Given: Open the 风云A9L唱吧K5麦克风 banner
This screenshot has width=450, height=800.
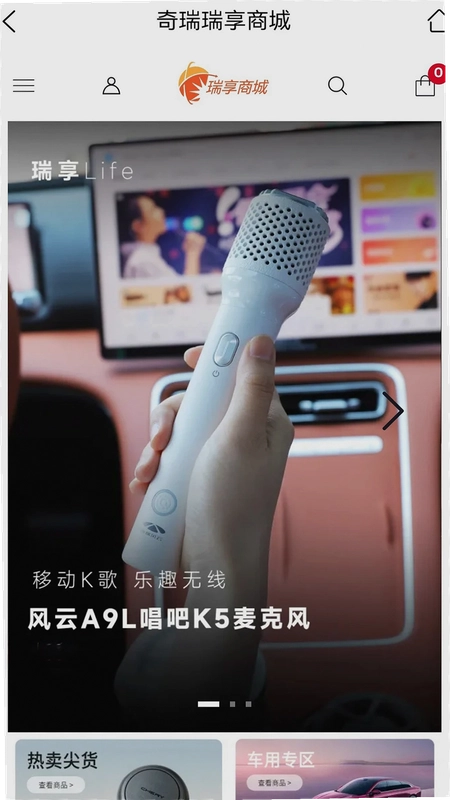Looking at the screenshot, I should point(224,426).
